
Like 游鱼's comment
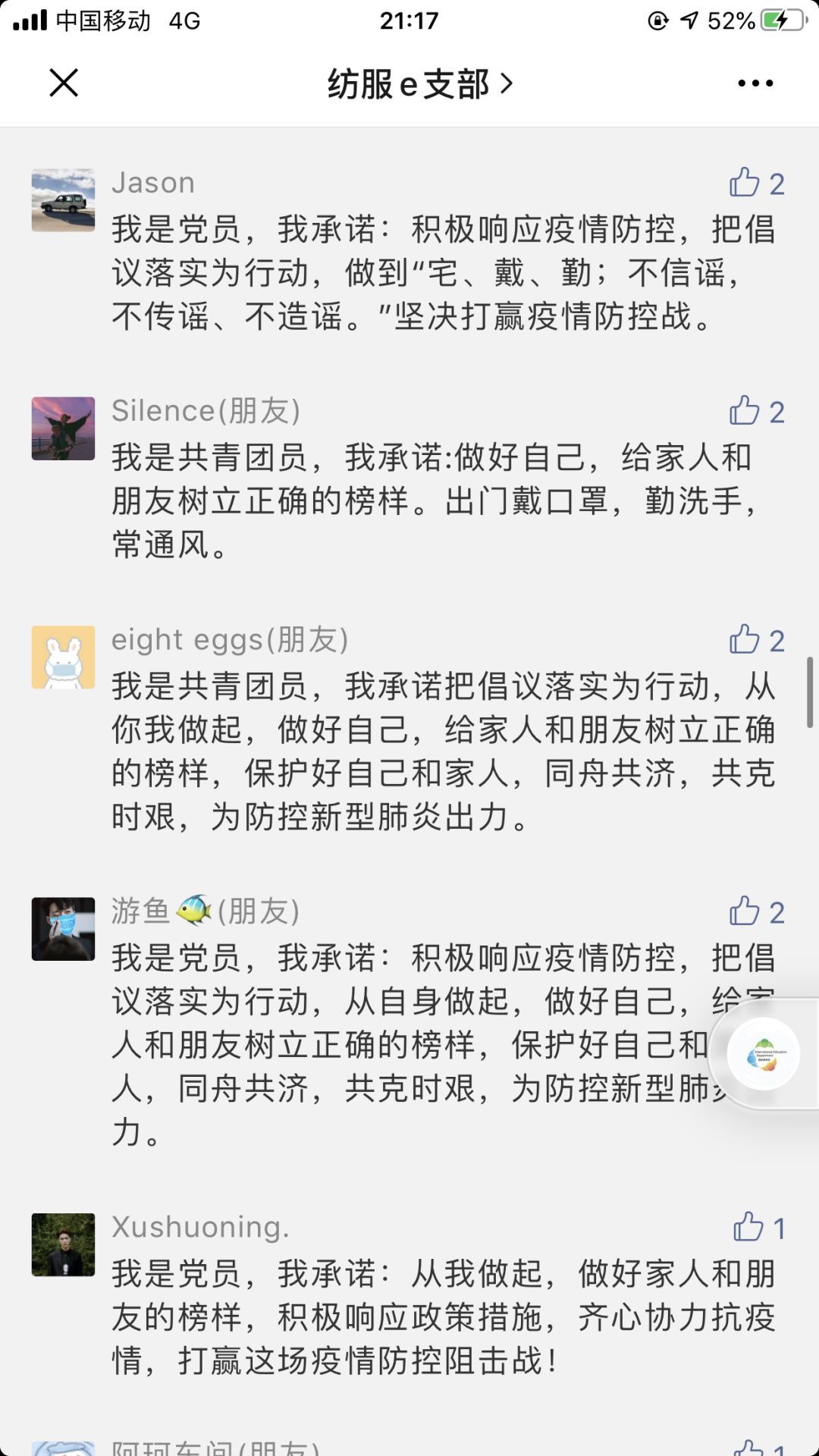[745, 912]
